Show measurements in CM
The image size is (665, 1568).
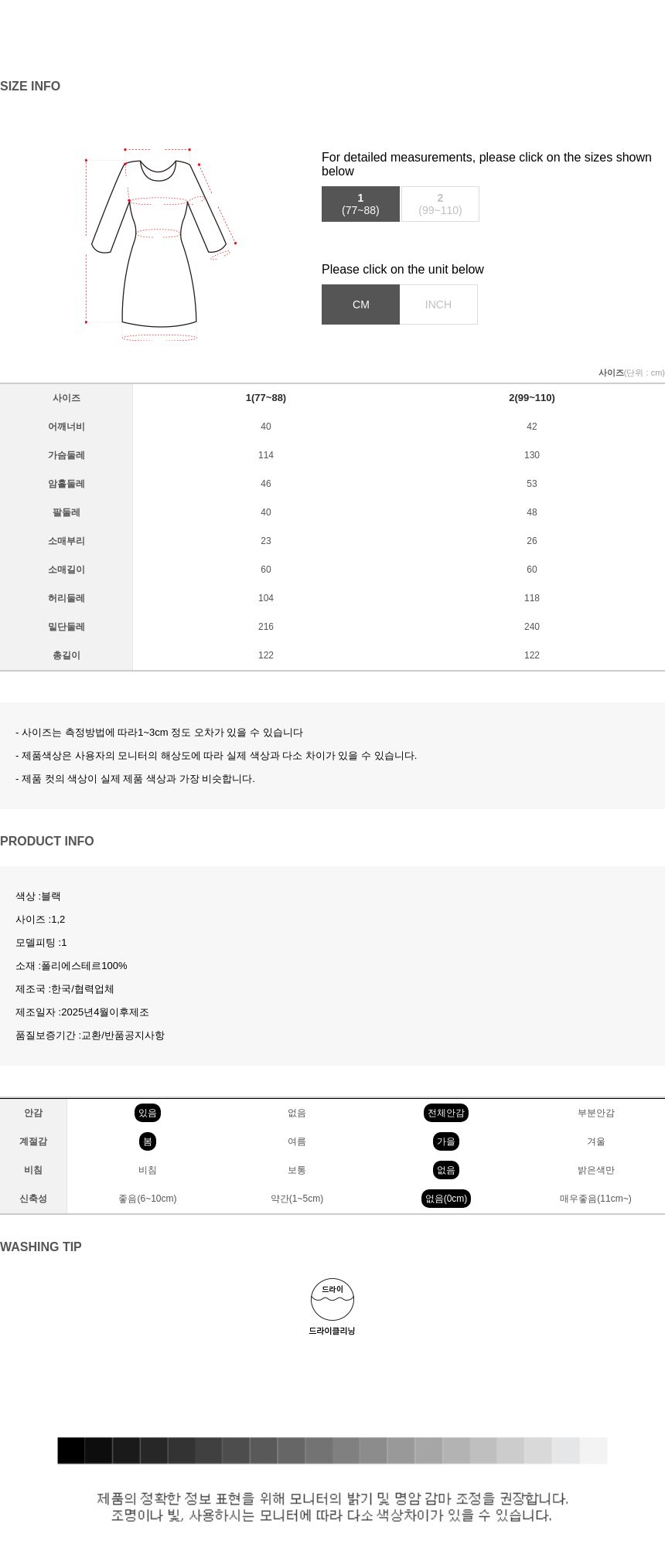360,304
